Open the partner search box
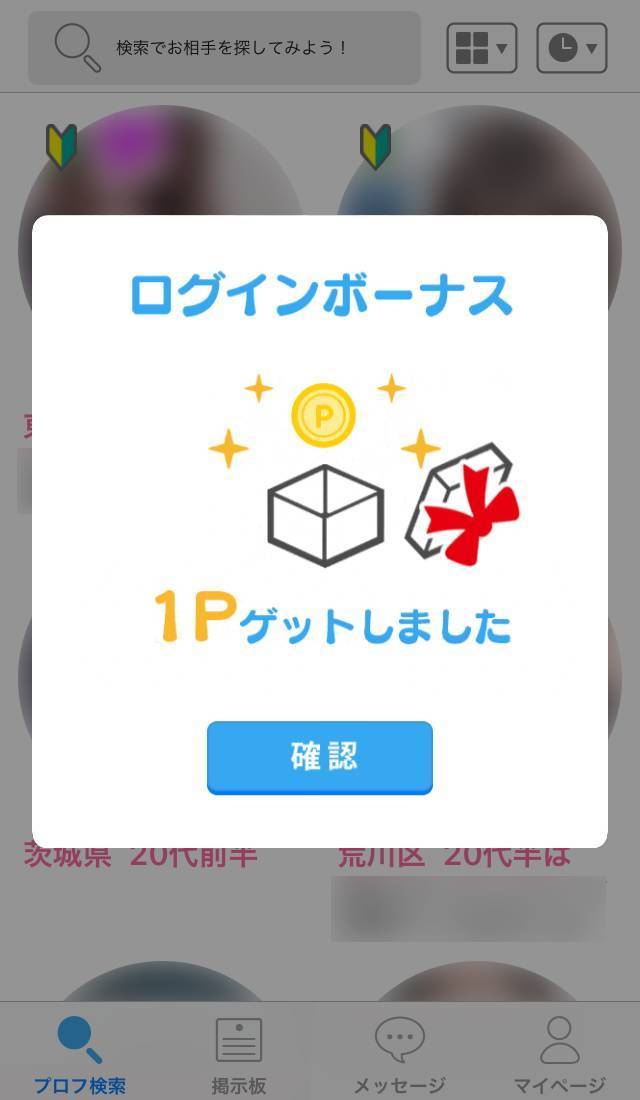 point(224,48)
